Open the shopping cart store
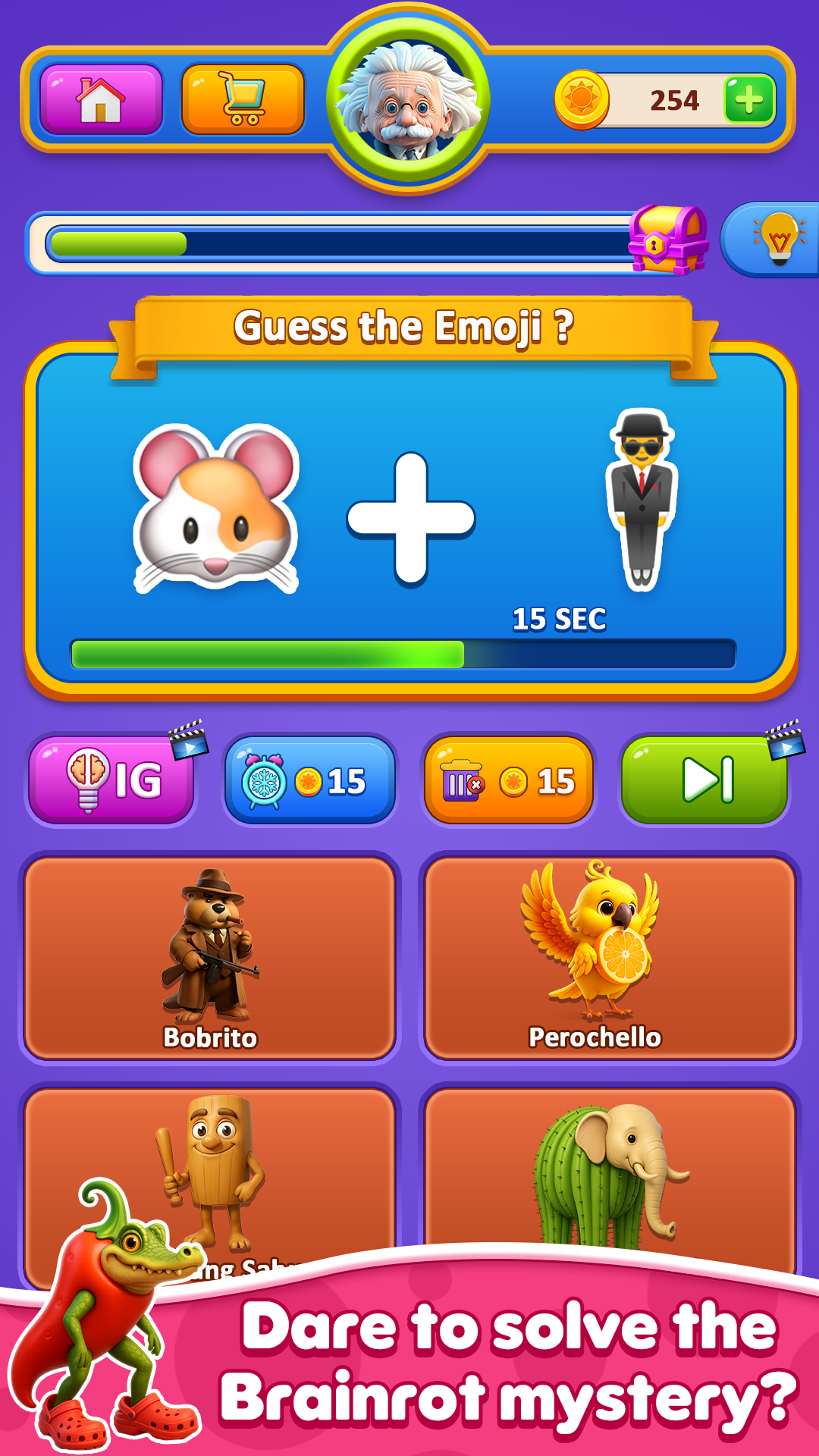Image resolution: width=819 pixels, height=1456 pixels. (x=243, y=99)
